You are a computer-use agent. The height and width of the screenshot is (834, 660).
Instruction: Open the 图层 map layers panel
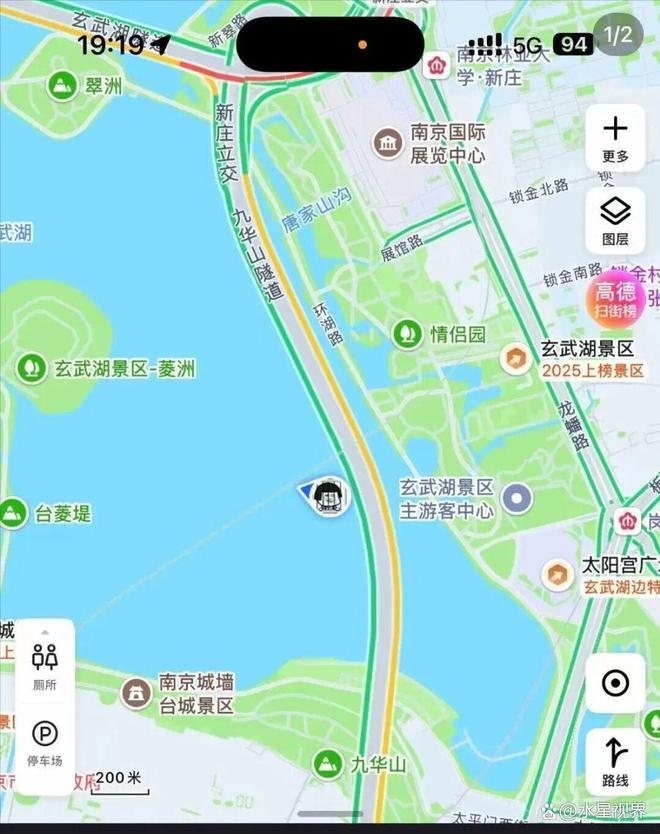615,220
